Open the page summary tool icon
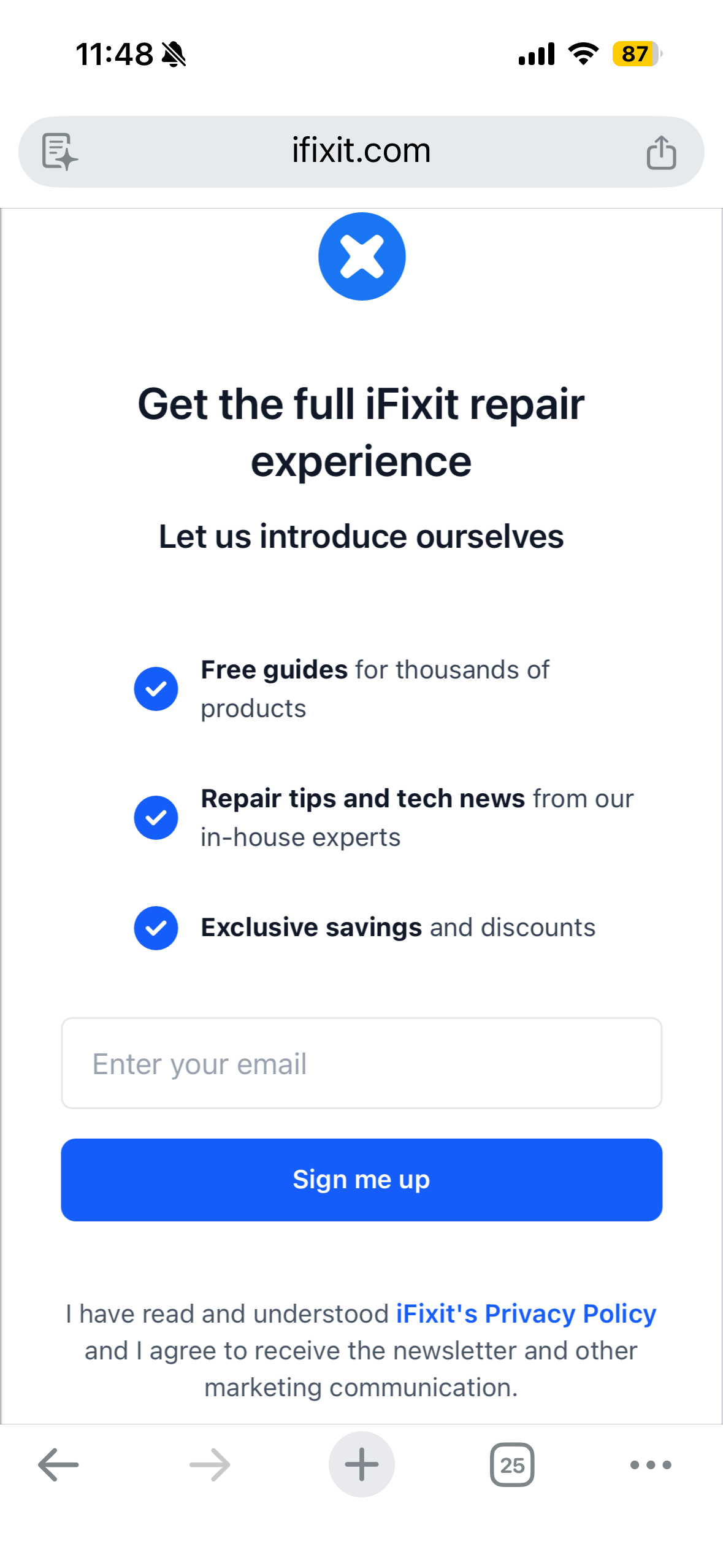The height and width of the screenshot is (1568, 723). (59, 152)
